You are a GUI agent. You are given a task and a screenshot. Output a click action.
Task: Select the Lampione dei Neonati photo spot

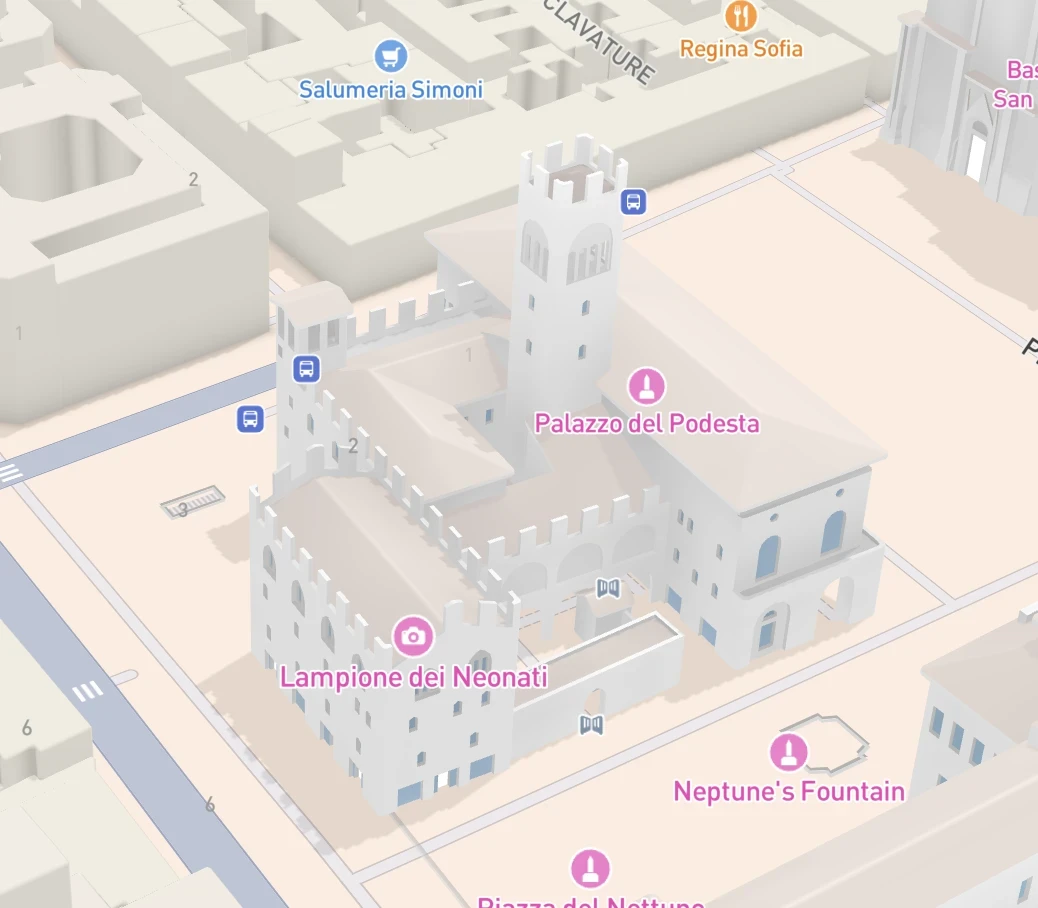(413, 636)
